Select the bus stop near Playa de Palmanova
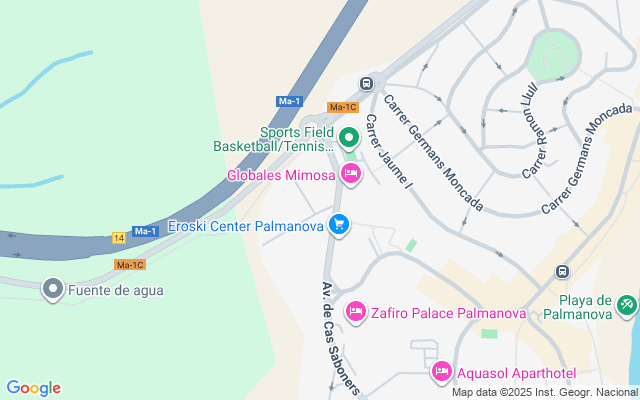The image size is (640, 400). click(562, 271)
